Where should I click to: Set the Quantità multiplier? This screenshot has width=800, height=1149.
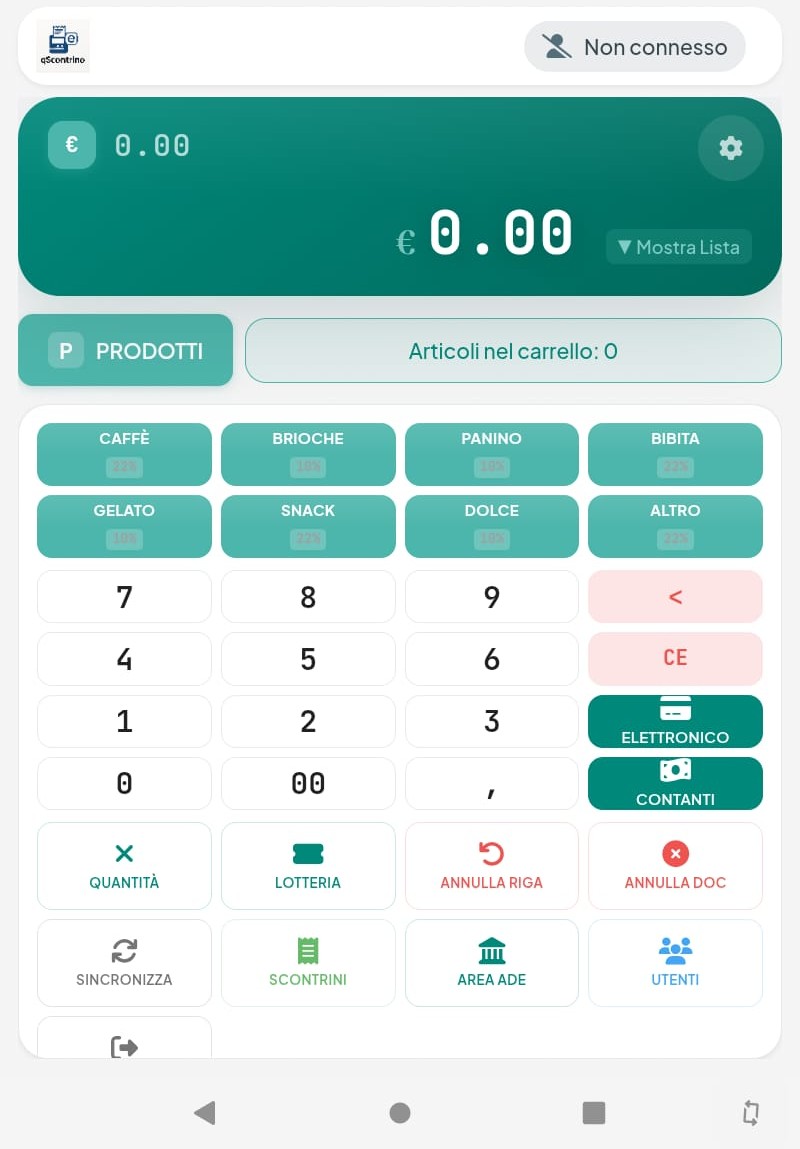[124, 866]
